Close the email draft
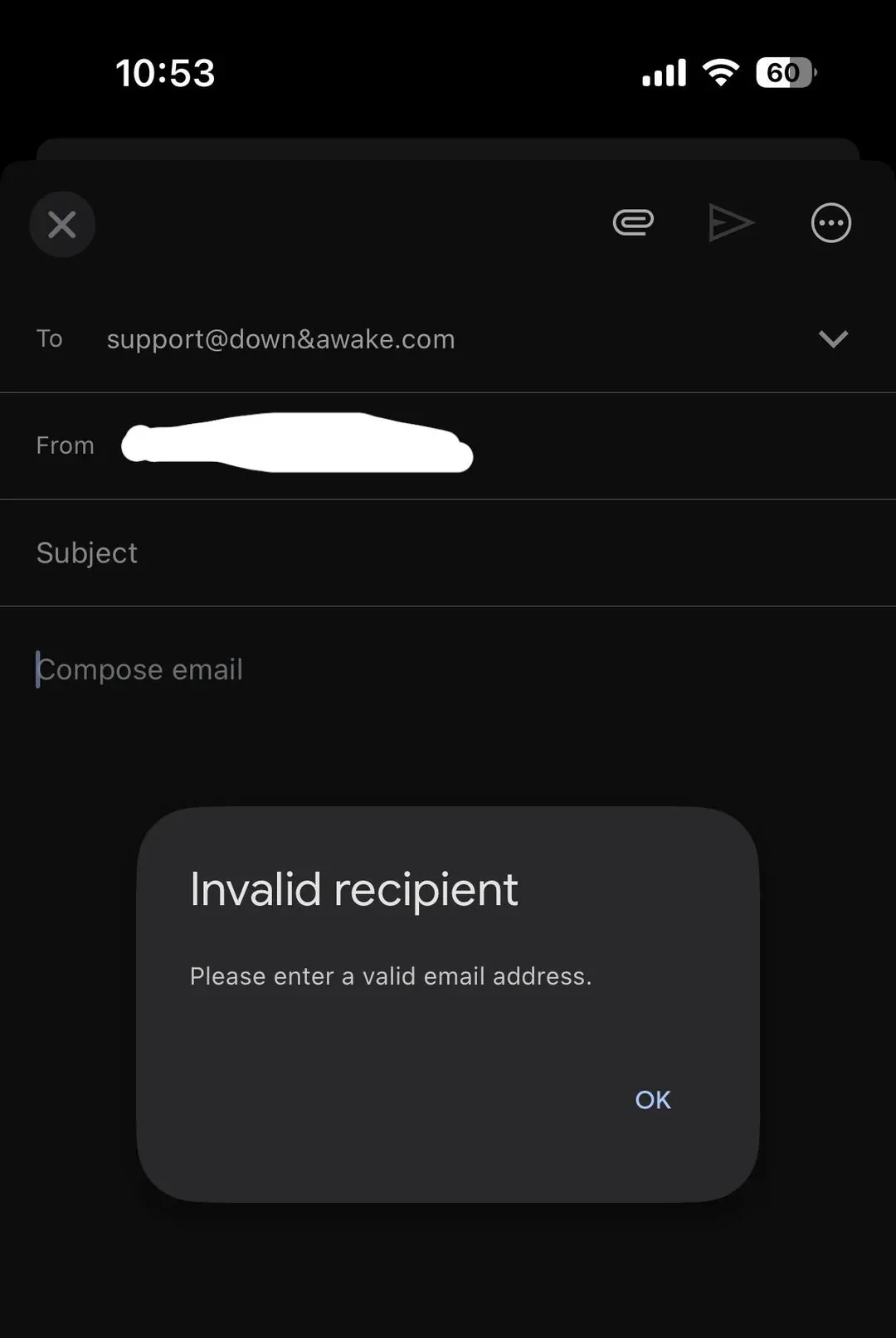 click(x=62, y=224)
